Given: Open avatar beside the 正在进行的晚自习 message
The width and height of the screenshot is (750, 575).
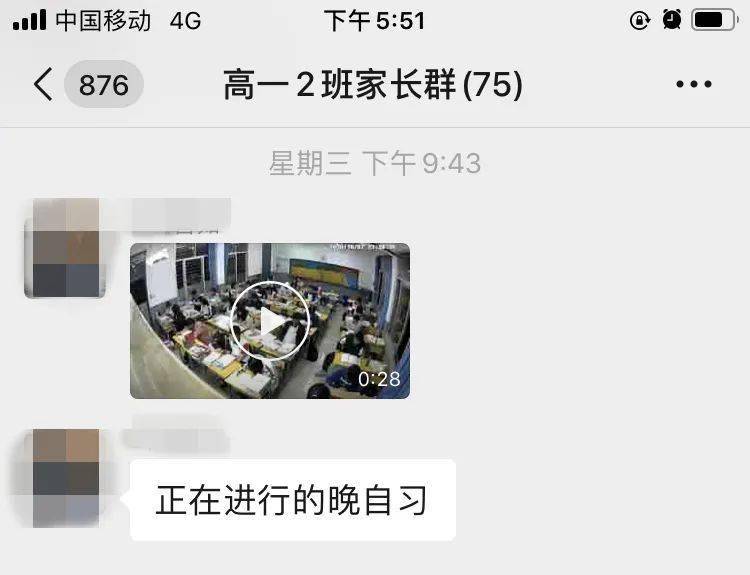Looking at the screenshot, I should [65, 478].
